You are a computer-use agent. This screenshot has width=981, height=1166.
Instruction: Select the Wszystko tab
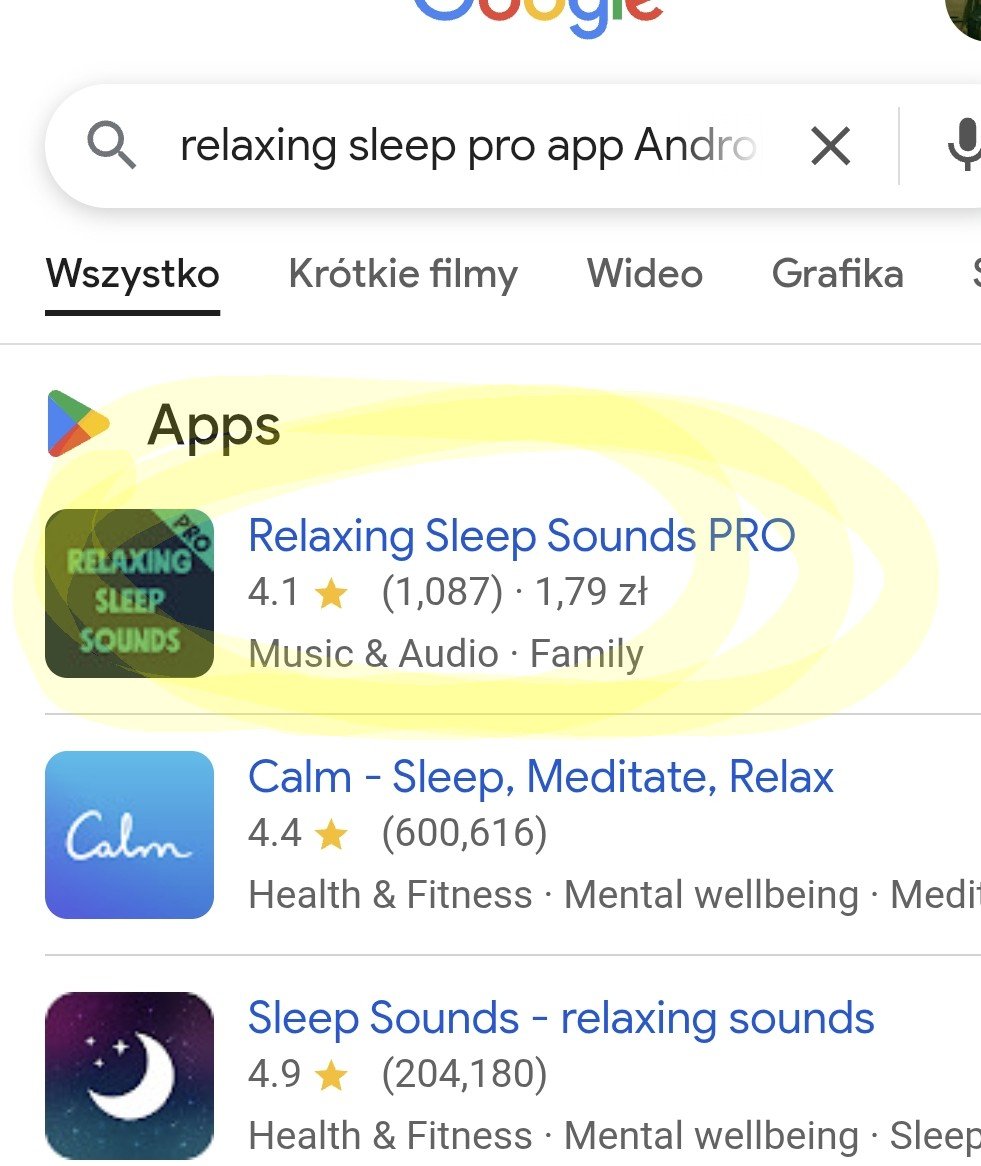[133, 274]
